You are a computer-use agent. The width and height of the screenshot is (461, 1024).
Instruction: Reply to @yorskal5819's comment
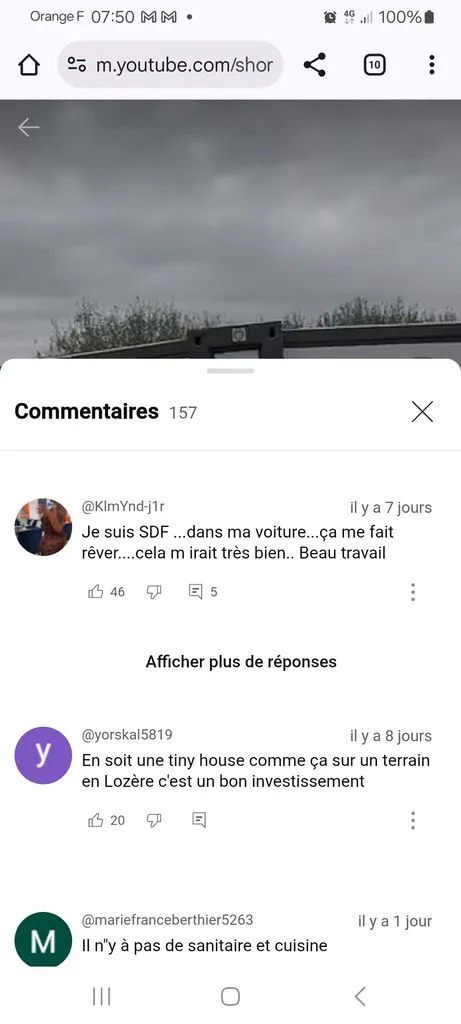(199, 820)
